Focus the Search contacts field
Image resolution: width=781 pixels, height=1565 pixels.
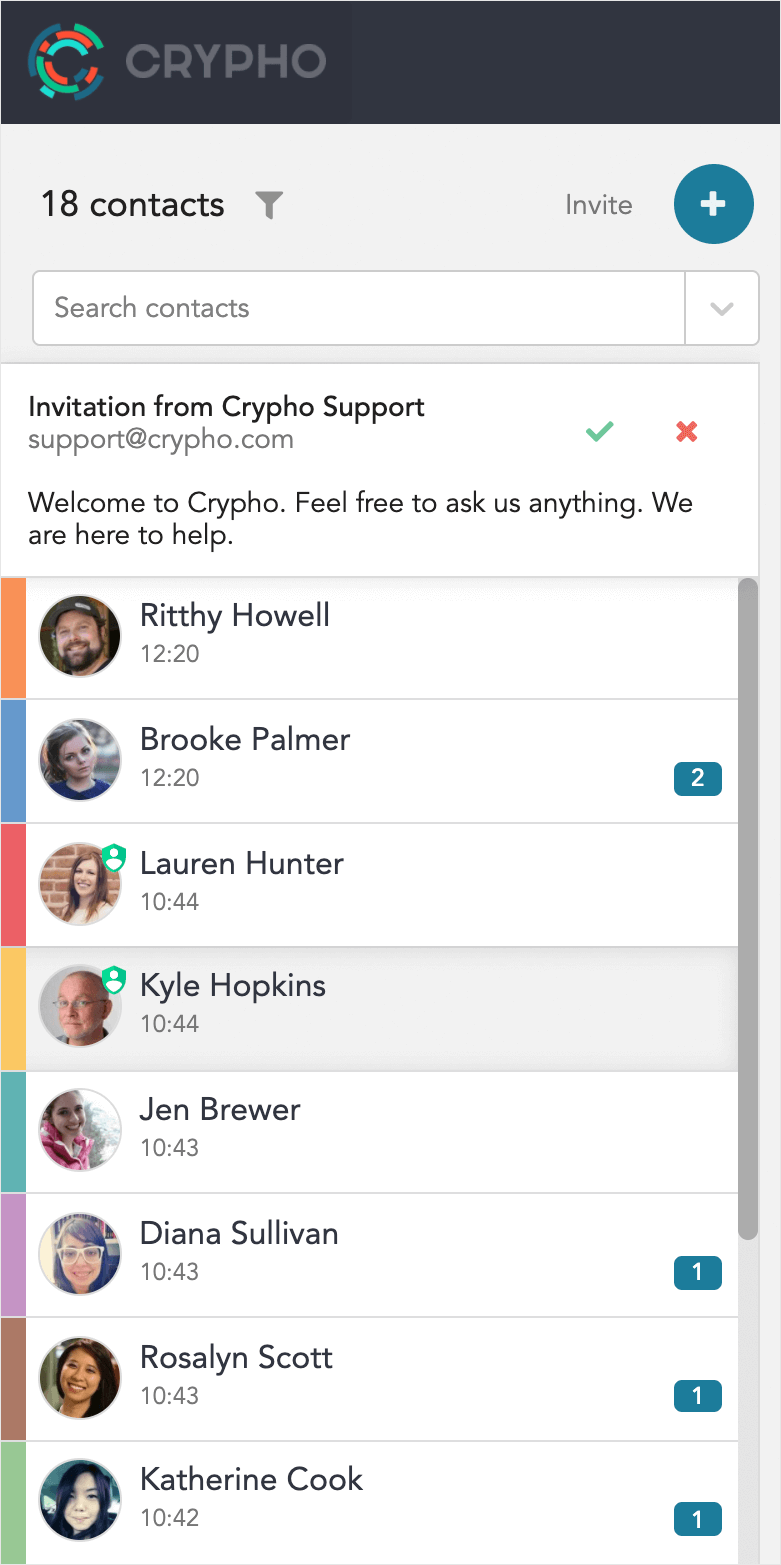[x=358, y=308]
